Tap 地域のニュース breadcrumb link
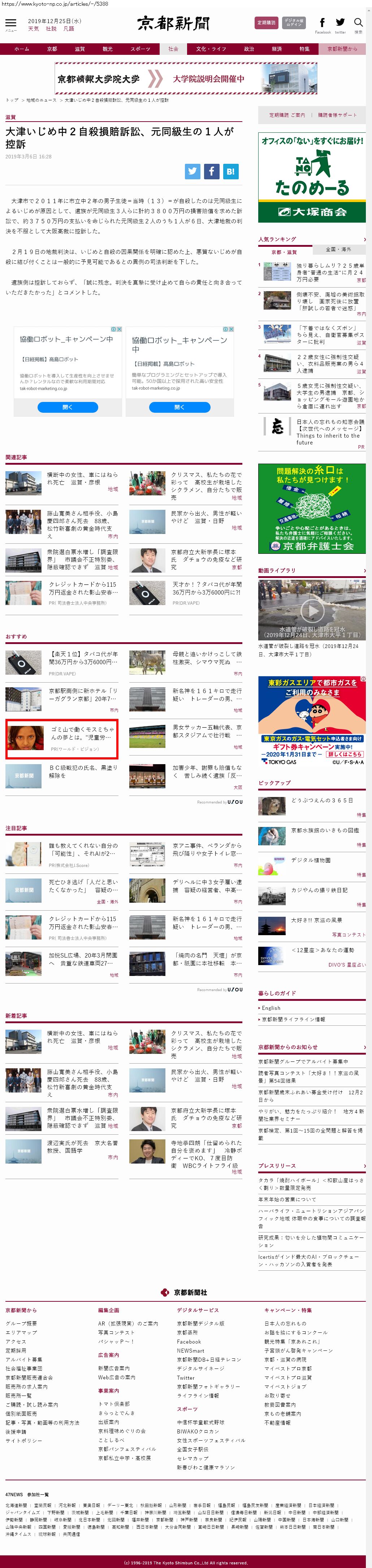Image resolution: width=372 pixels, height=1568 pixels. coord(42,100)
